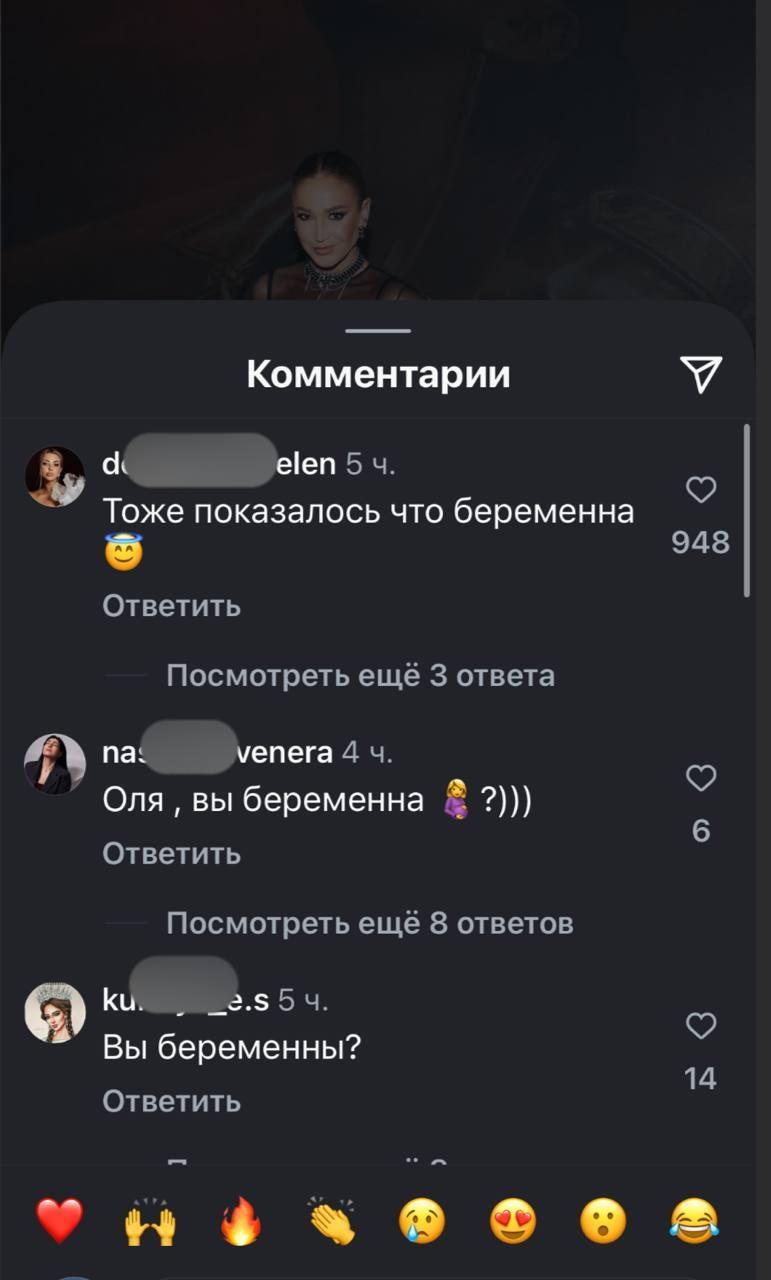This screenshot has height=1280, width=771.
Task: Like the comment "Вы беременны?"
Action: pos(701,1026)
